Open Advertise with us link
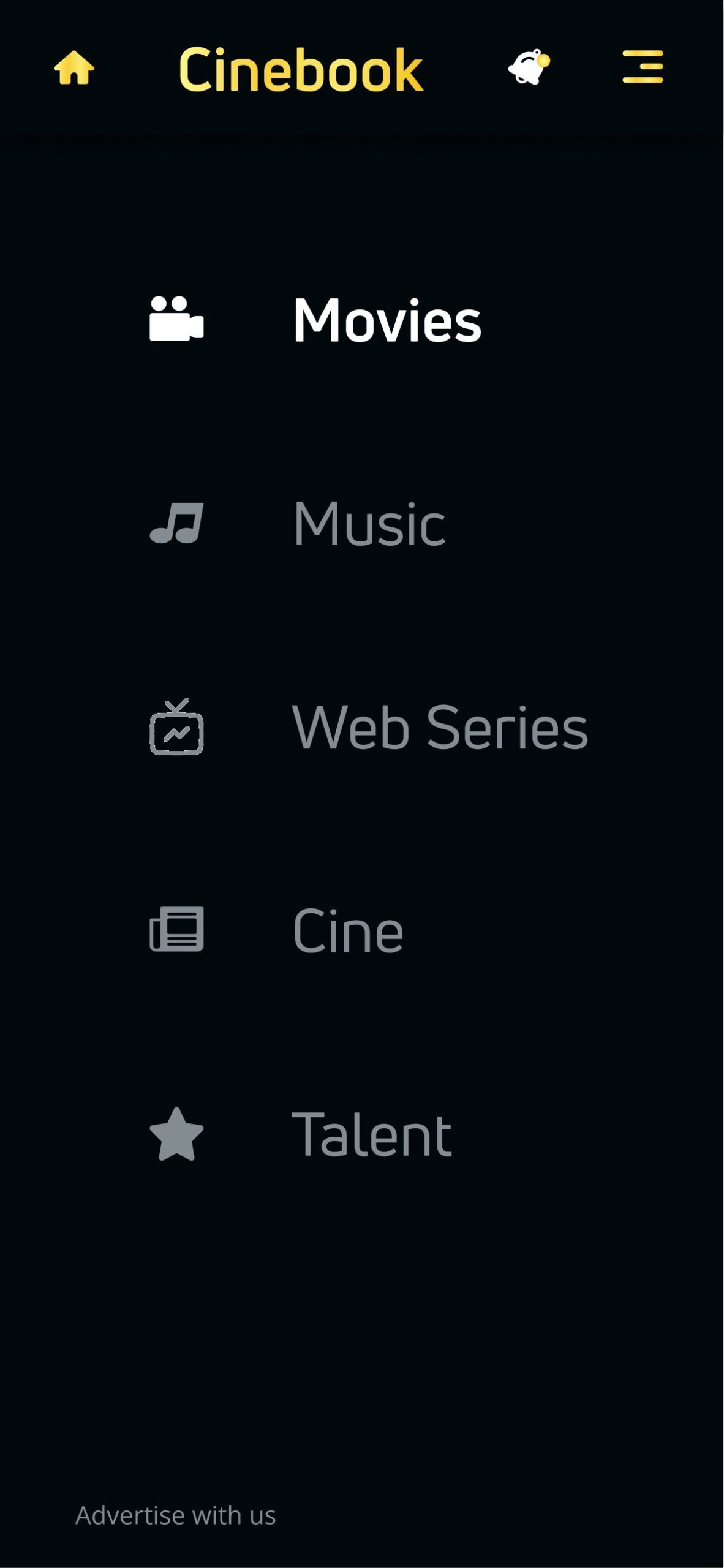The image size is (724, 1568). pyautogui.click(x=176, y=1515)
